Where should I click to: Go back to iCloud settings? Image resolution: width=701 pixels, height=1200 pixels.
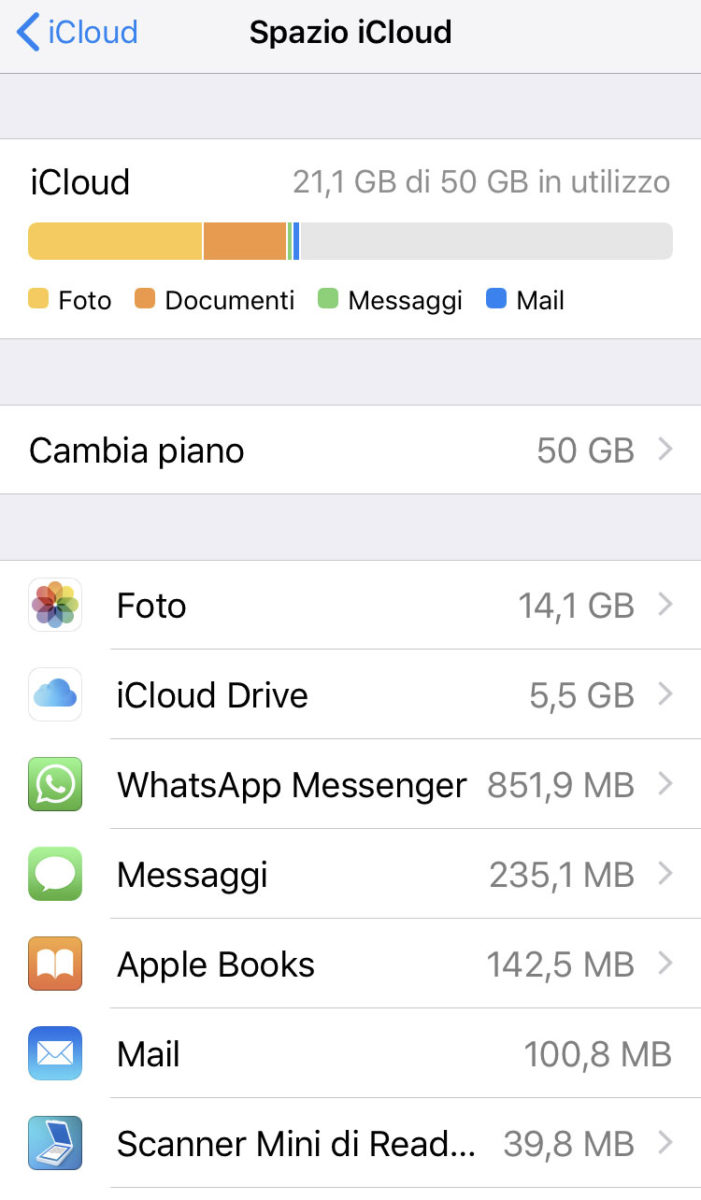pos(78,33)
